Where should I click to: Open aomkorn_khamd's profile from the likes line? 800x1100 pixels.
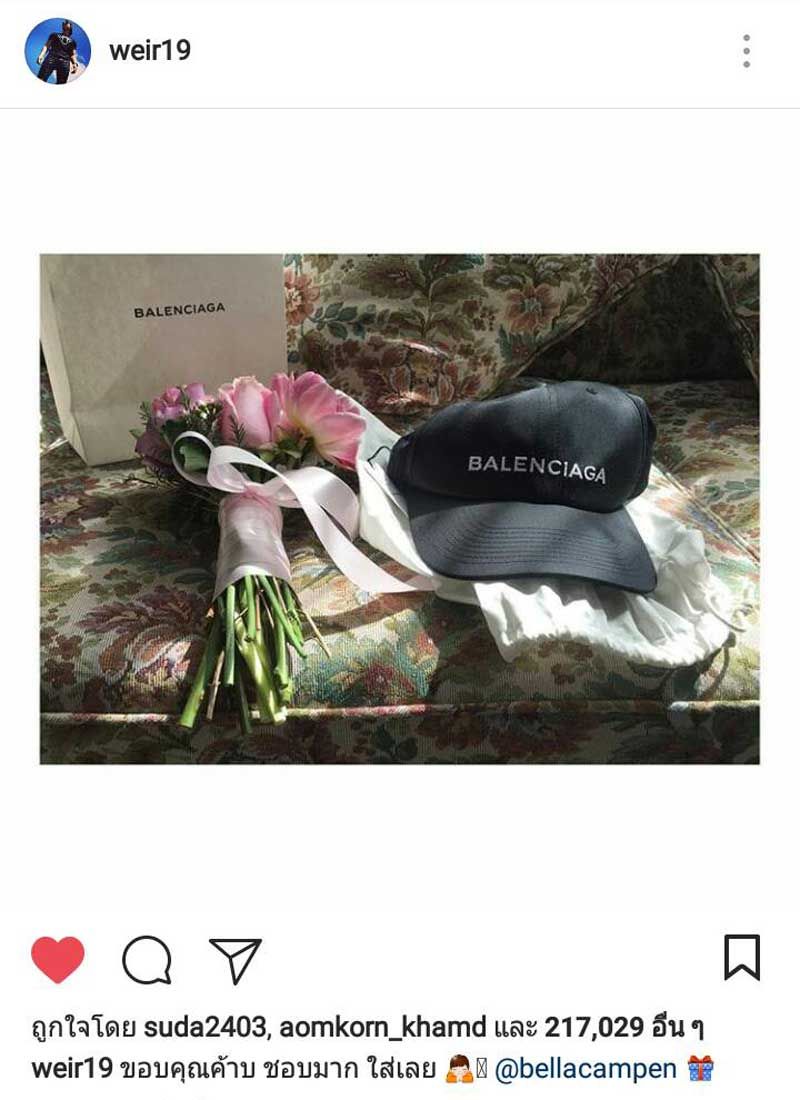pyautogui.click(x=383, y=1027)
